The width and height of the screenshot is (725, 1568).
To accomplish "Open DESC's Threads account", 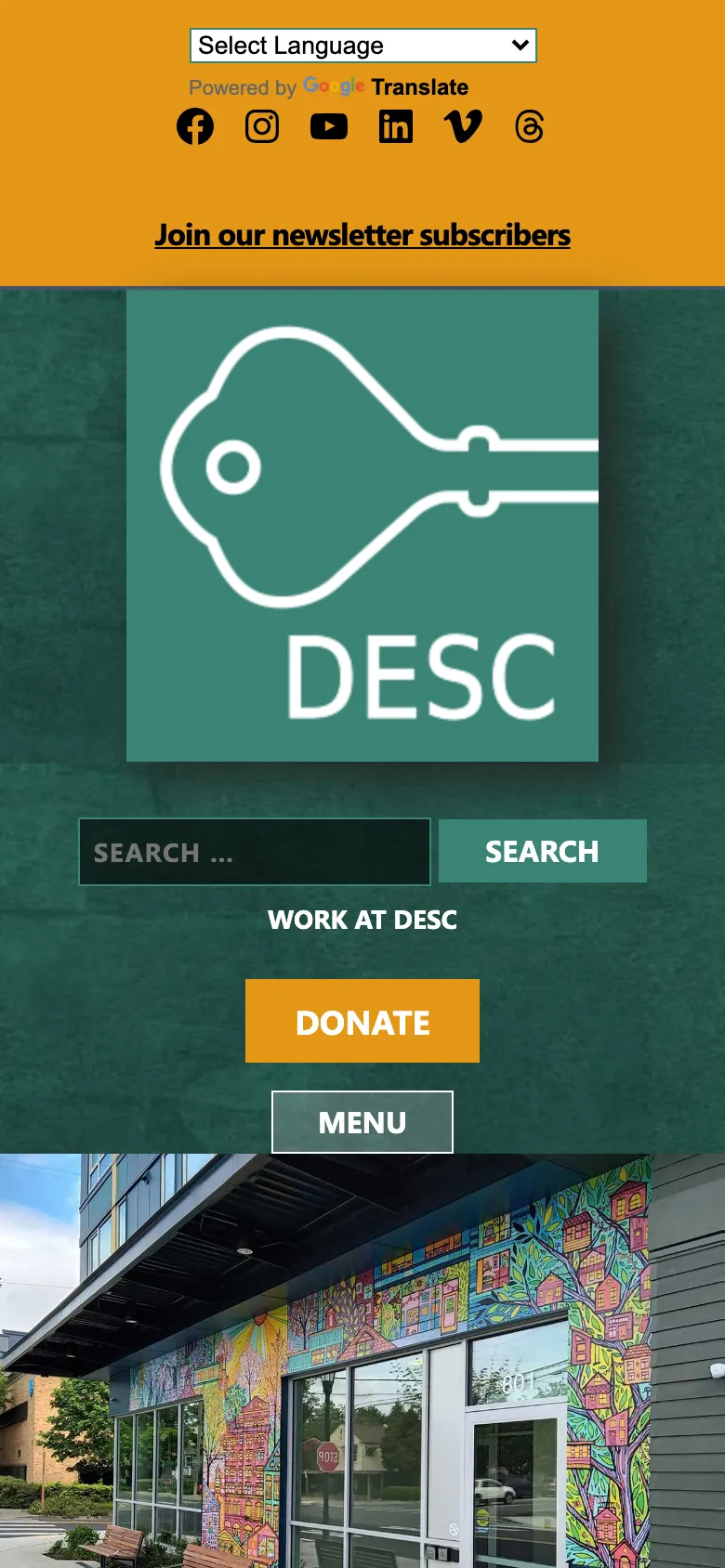I will [529, 126].
